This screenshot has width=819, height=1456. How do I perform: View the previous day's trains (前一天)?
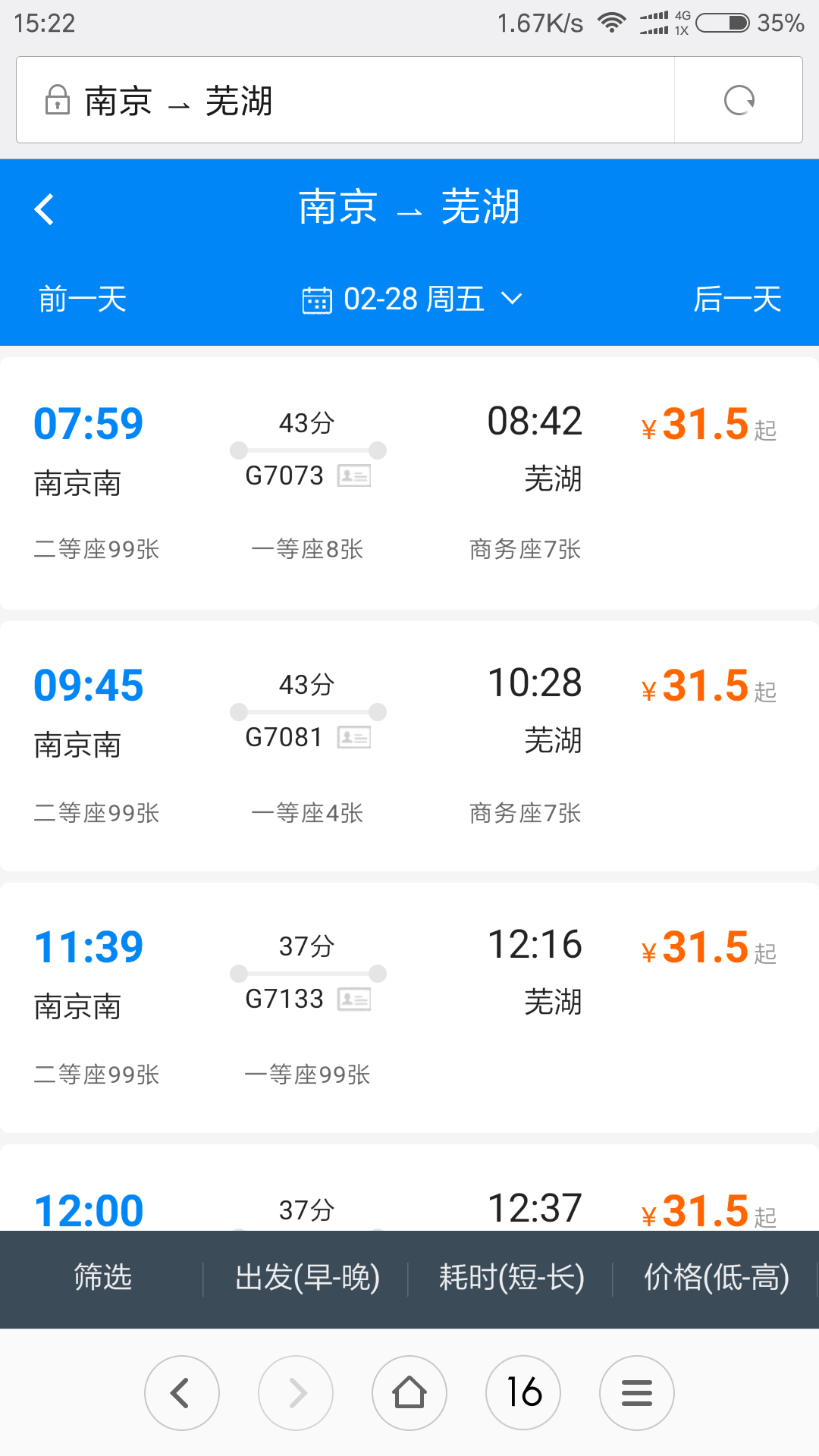coord(82,299)
